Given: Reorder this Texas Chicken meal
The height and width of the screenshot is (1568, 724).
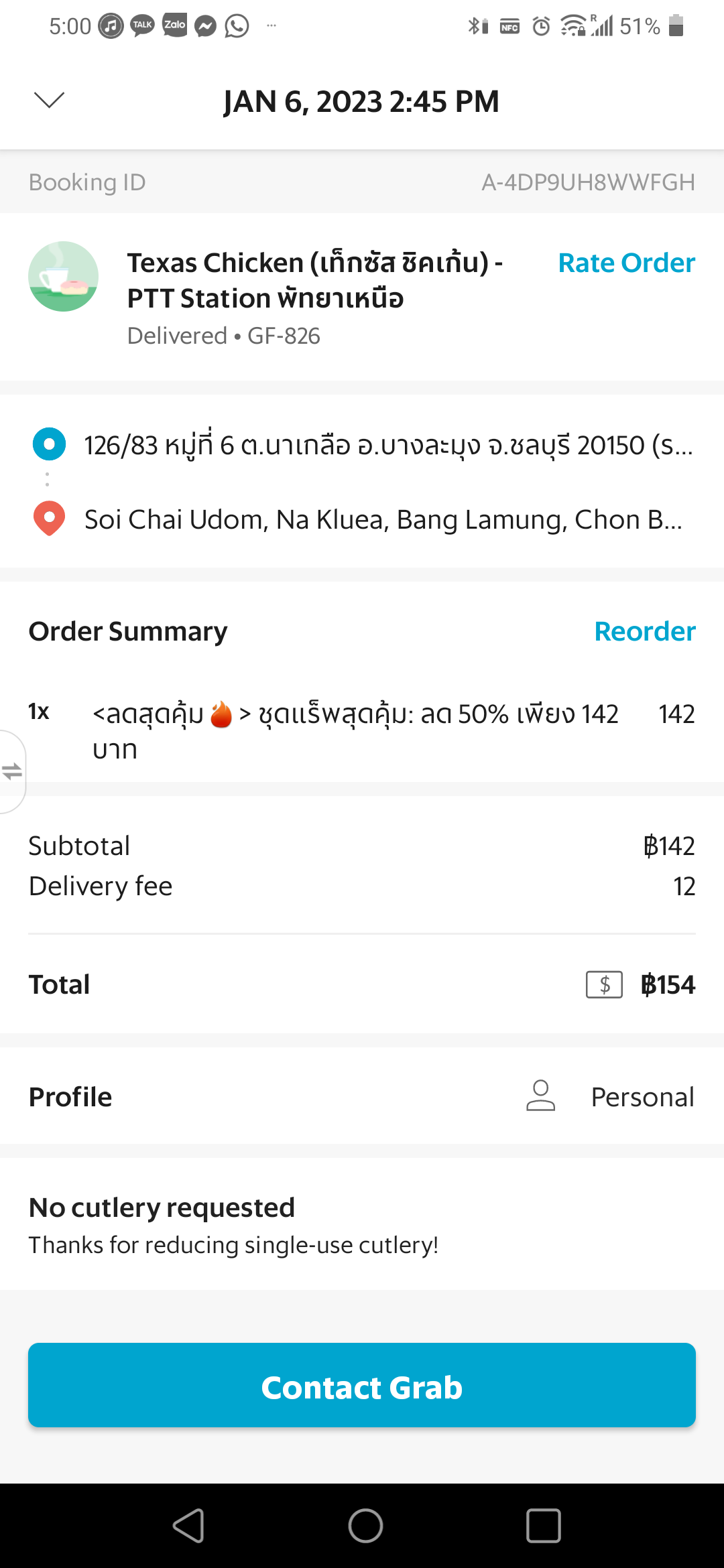Looking at the screenshot, I should pos(645,631).
